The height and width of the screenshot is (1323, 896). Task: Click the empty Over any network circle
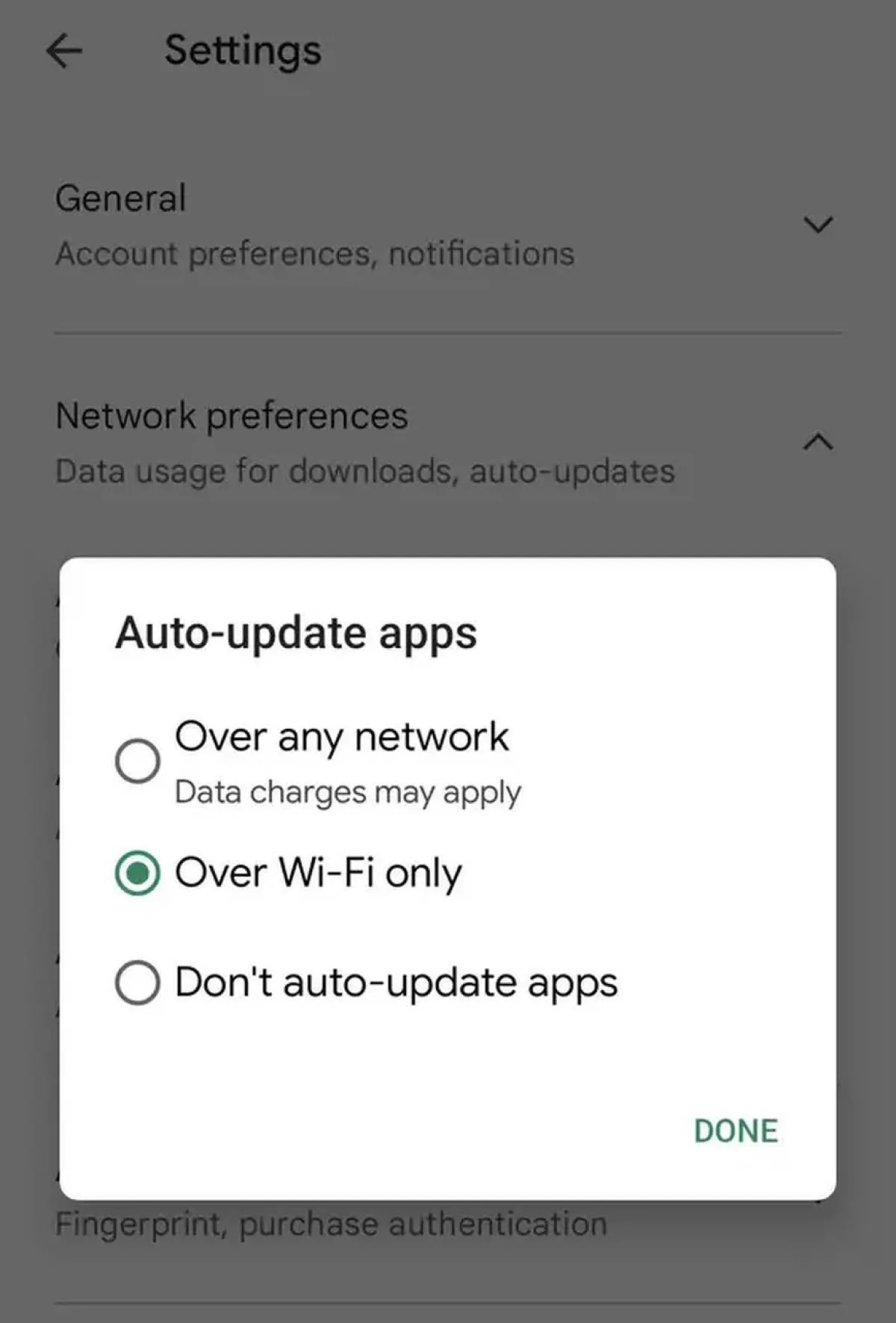[x=137, y=759]
